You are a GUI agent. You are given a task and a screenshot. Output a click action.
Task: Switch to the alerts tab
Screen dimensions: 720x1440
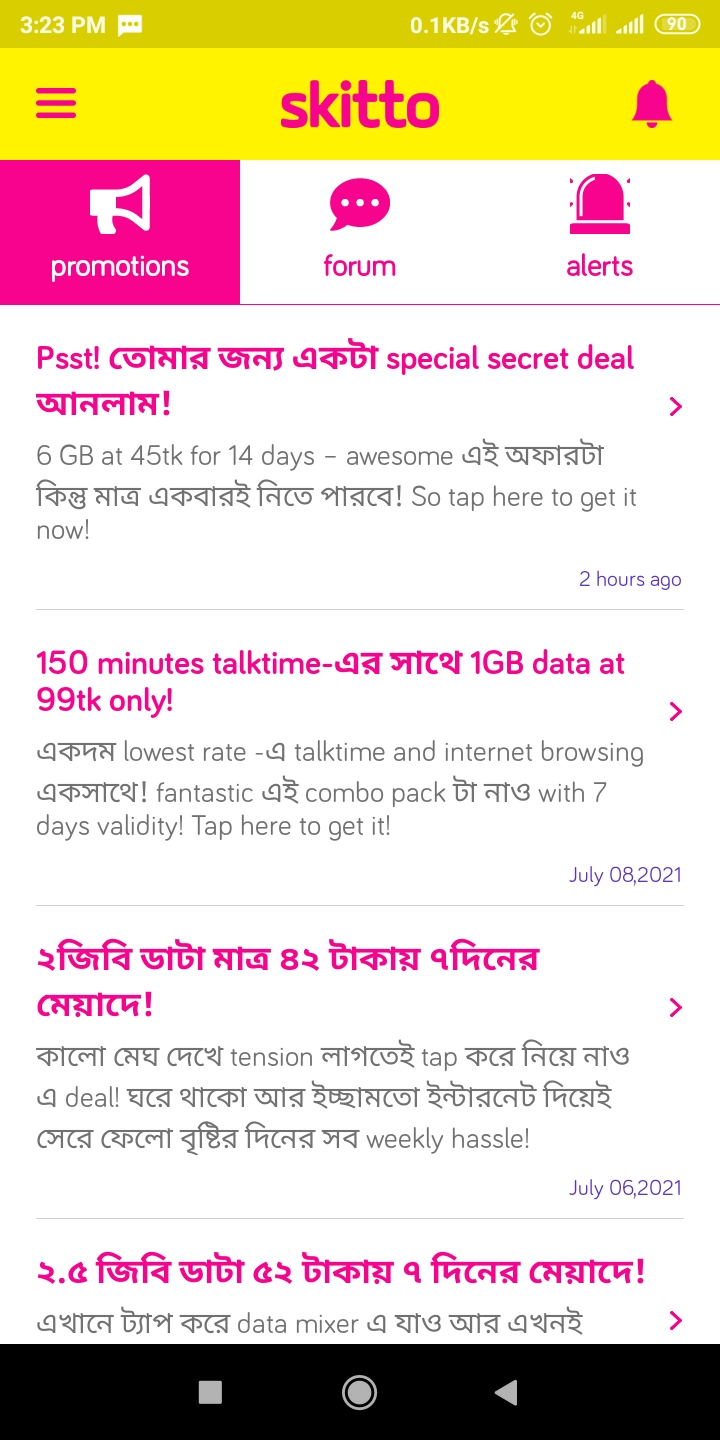599,232
